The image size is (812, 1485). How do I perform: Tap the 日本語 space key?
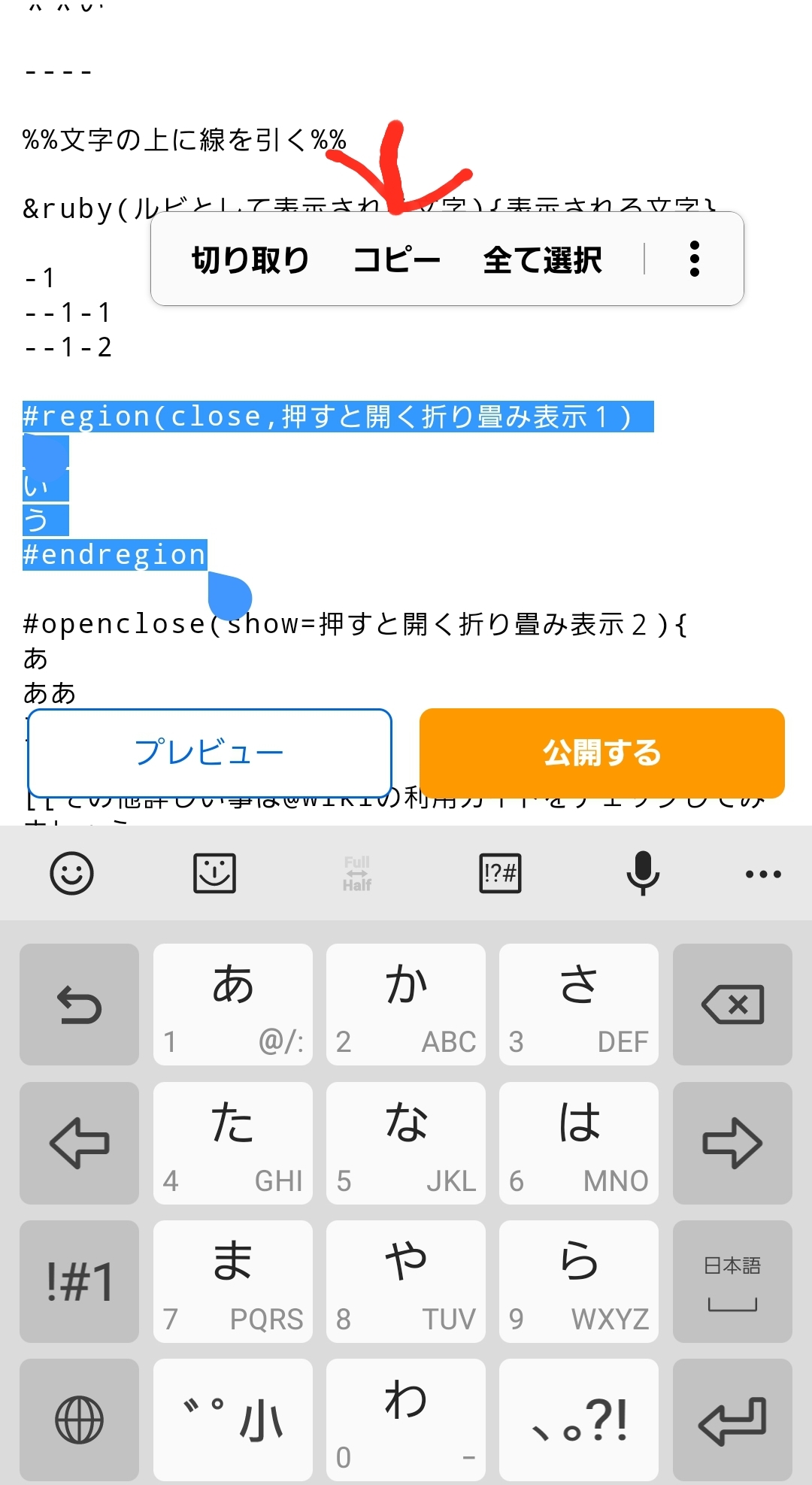tap(732, 1282)
